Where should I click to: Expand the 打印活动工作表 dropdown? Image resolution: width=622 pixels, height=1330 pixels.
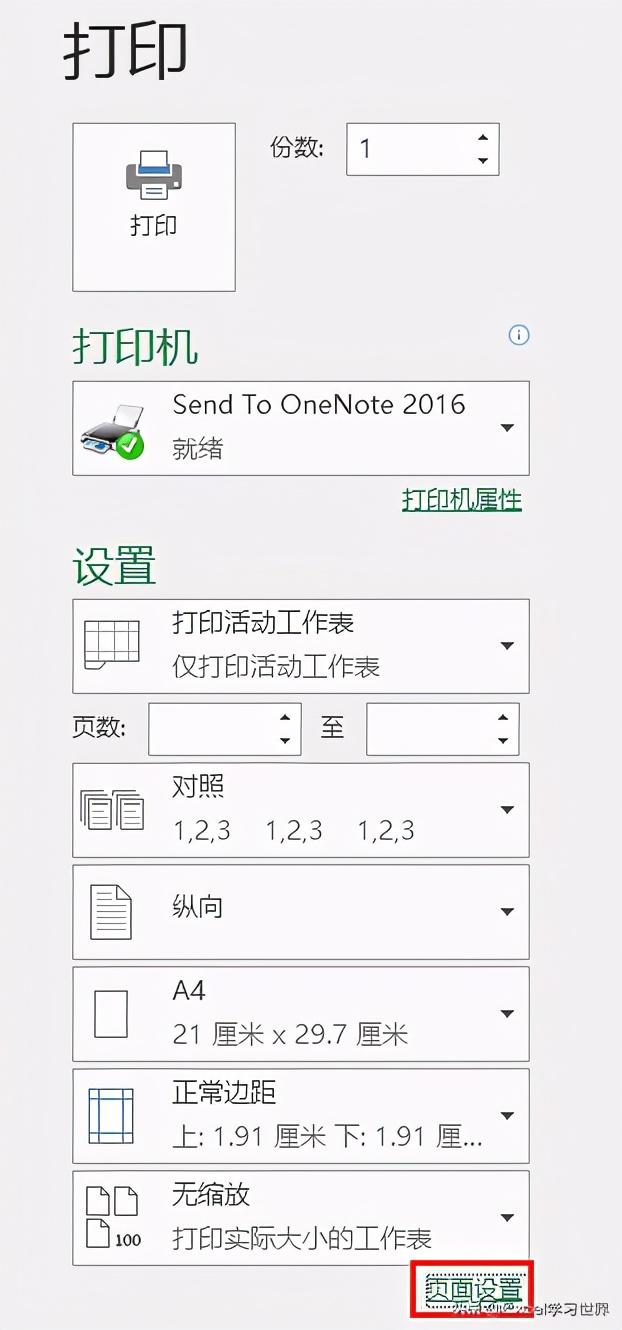point(301,646)
